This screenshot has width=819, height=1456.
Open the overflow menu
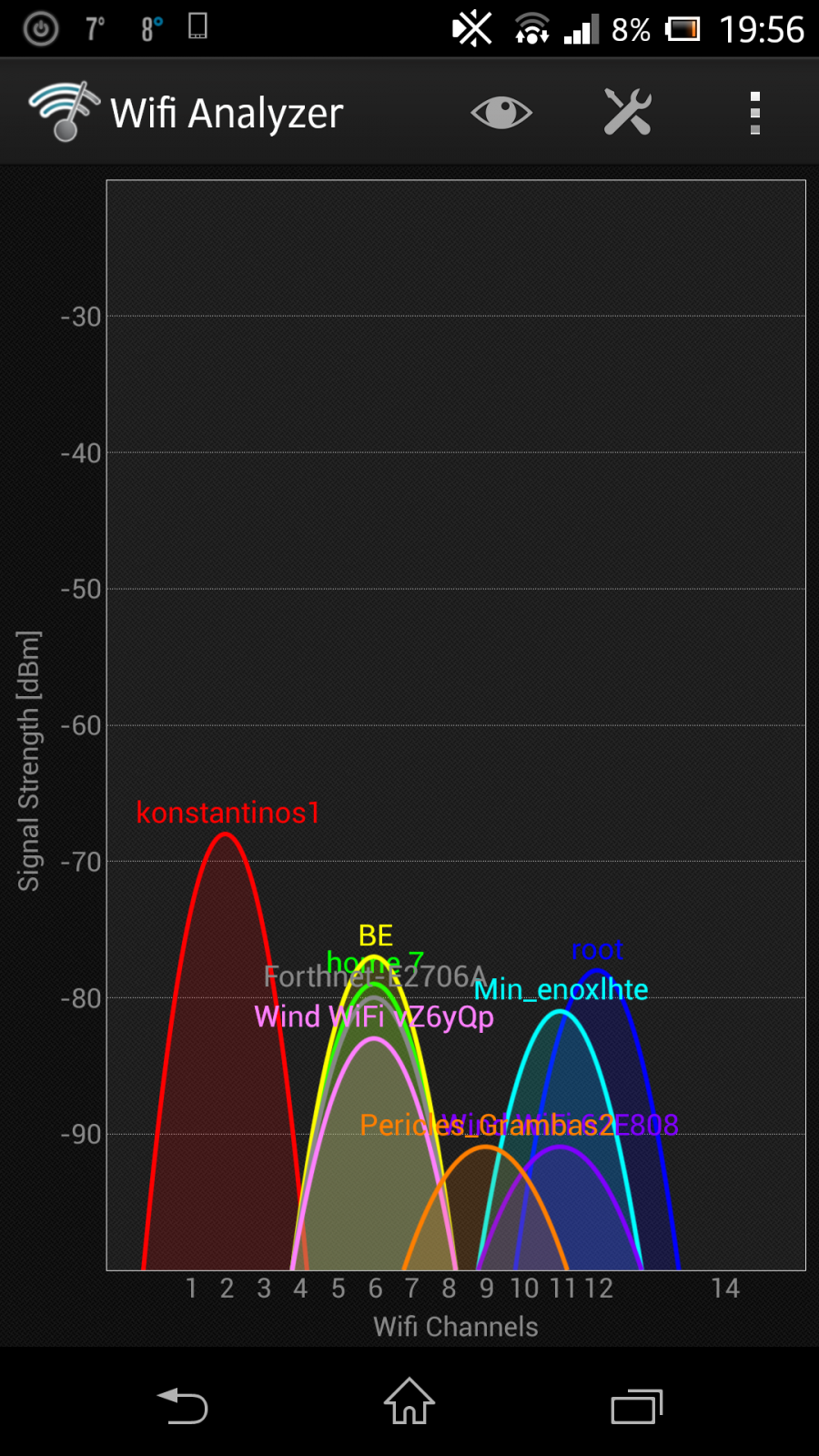pos(754,113)
